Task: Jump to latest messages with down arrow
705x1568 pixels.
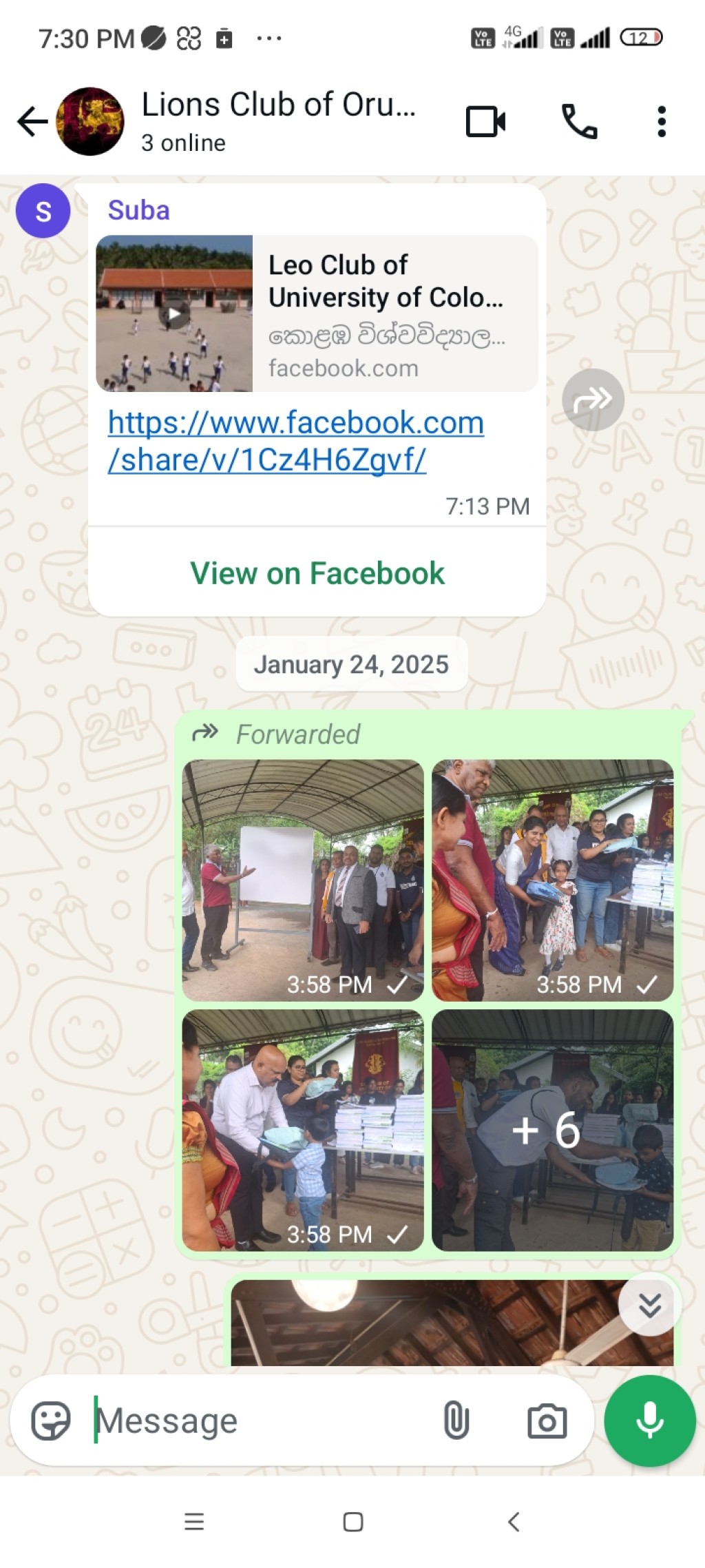Action: click(649, 1305)
